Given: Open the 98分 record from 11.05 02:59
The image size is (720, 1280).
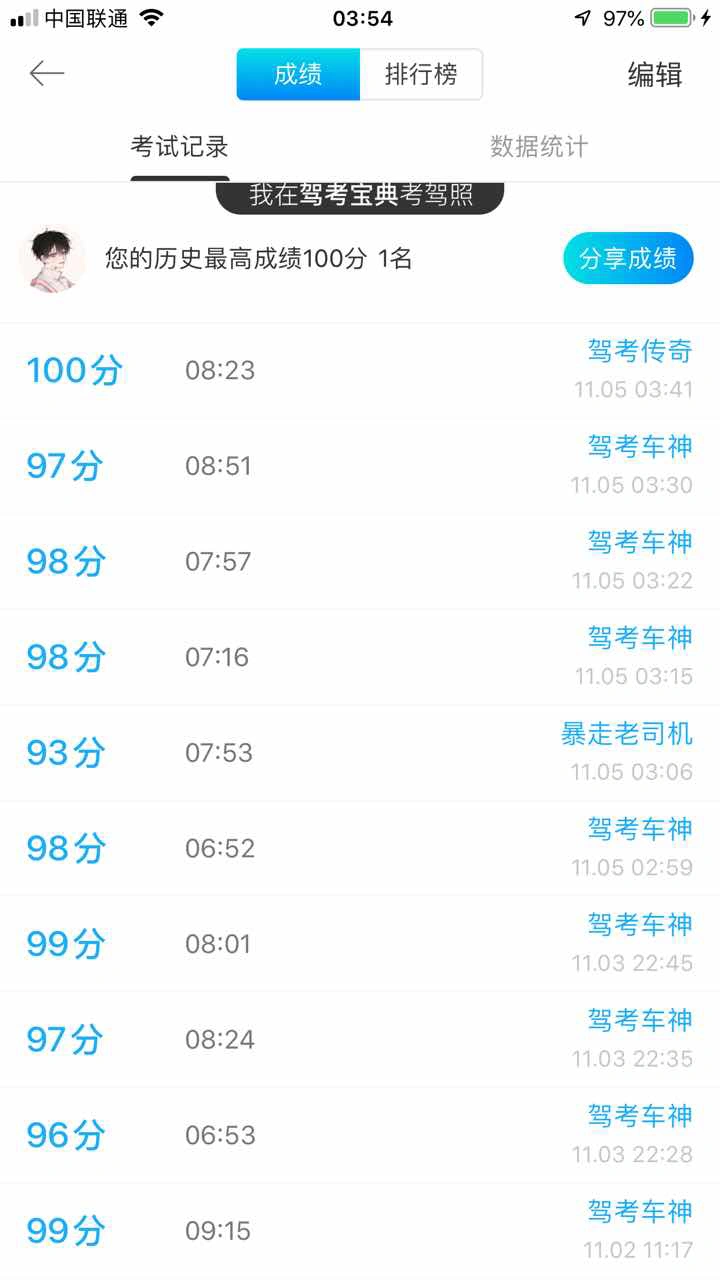Looking at the screenshot, I should 360,849.
